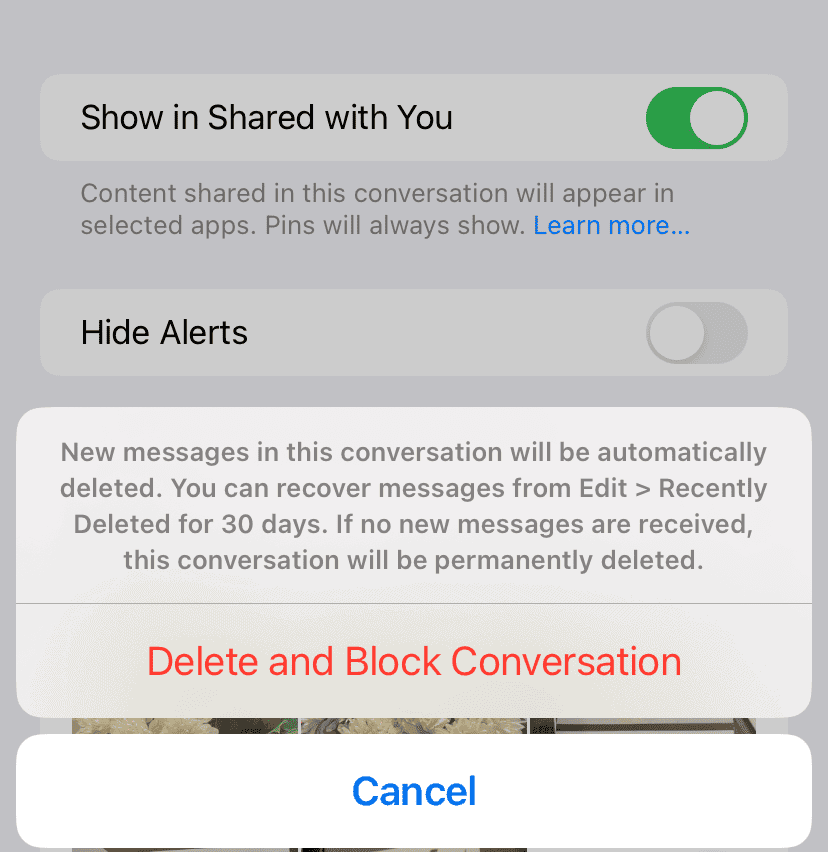Cancel the delete confirmation sheet

click(414, 791)
